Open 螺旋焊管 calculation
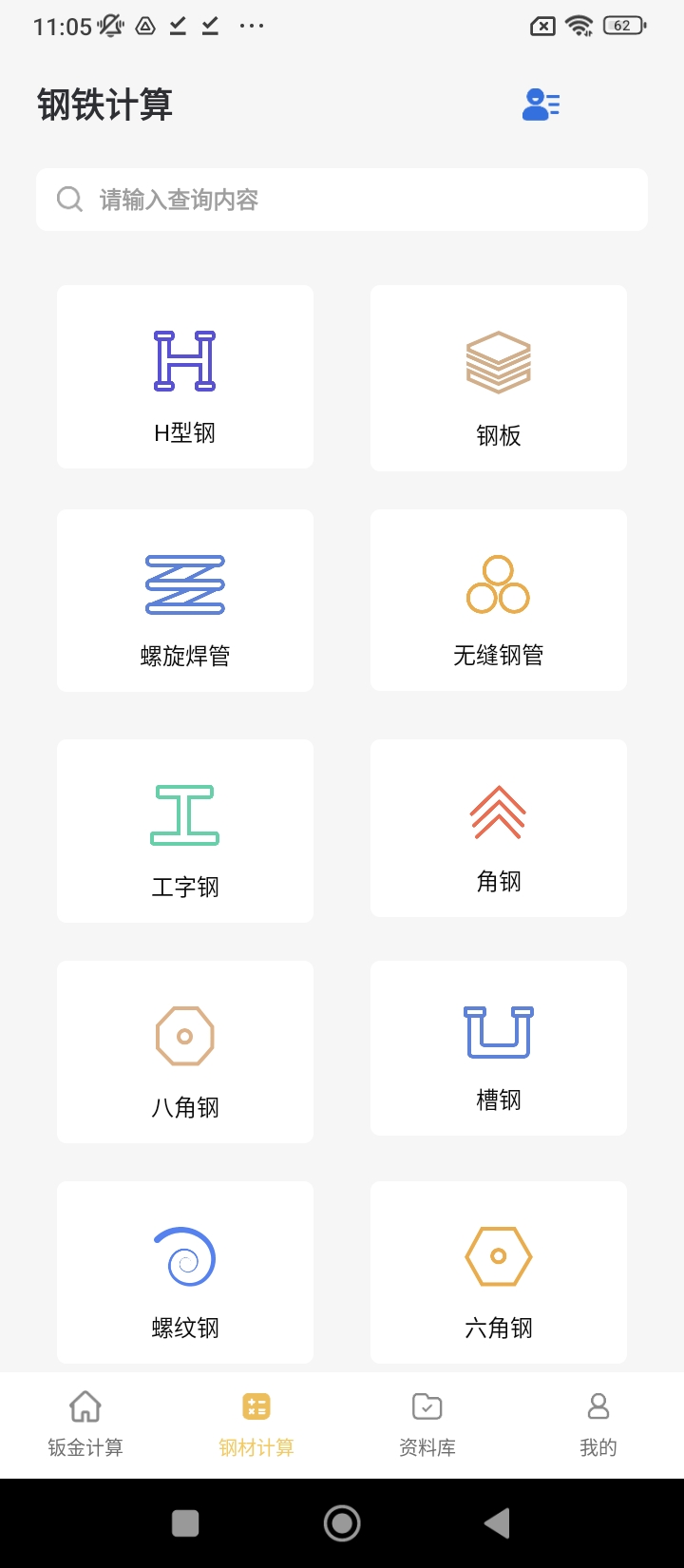Viewport: 684px width, 1568px height. tap(185, 601)
